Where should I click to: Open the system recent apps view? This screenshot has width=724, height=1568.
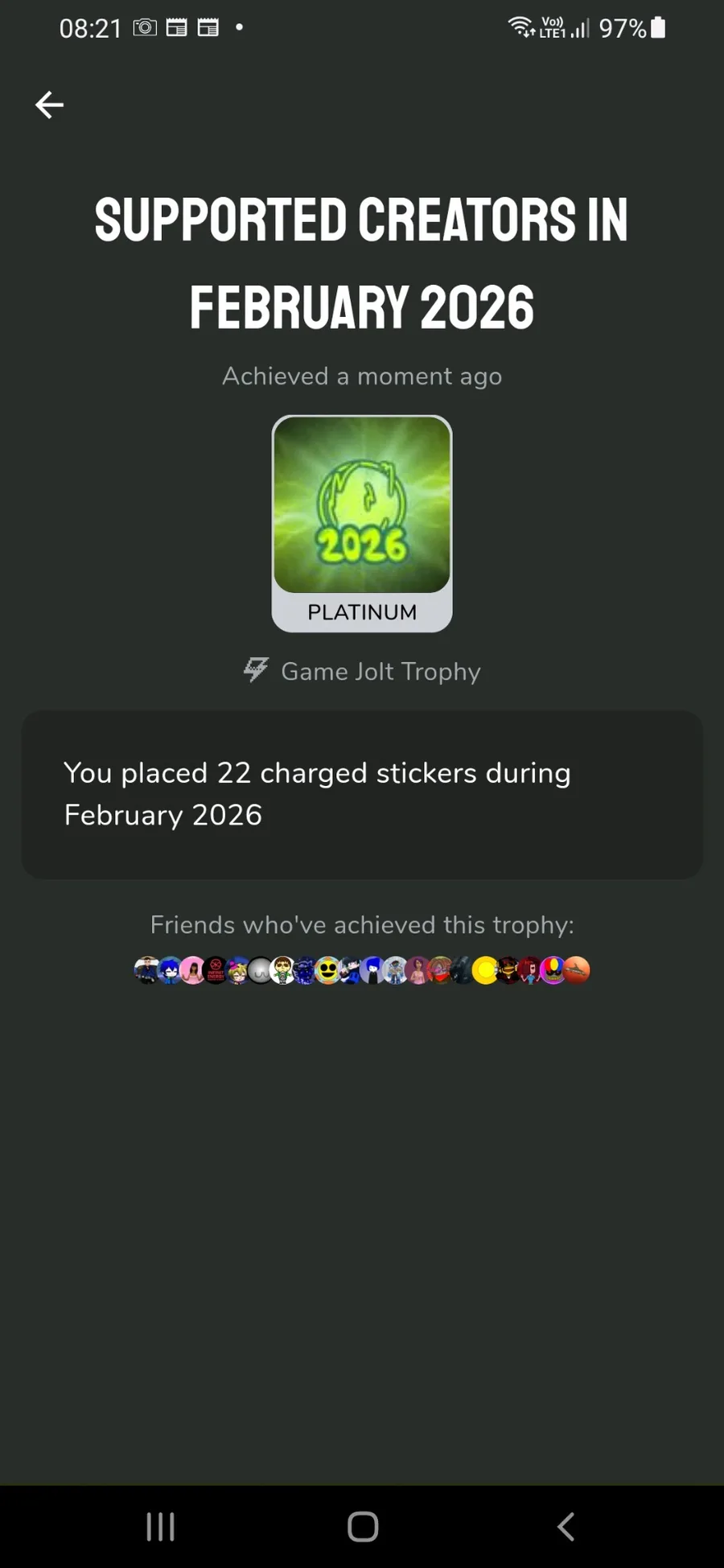161,1526
